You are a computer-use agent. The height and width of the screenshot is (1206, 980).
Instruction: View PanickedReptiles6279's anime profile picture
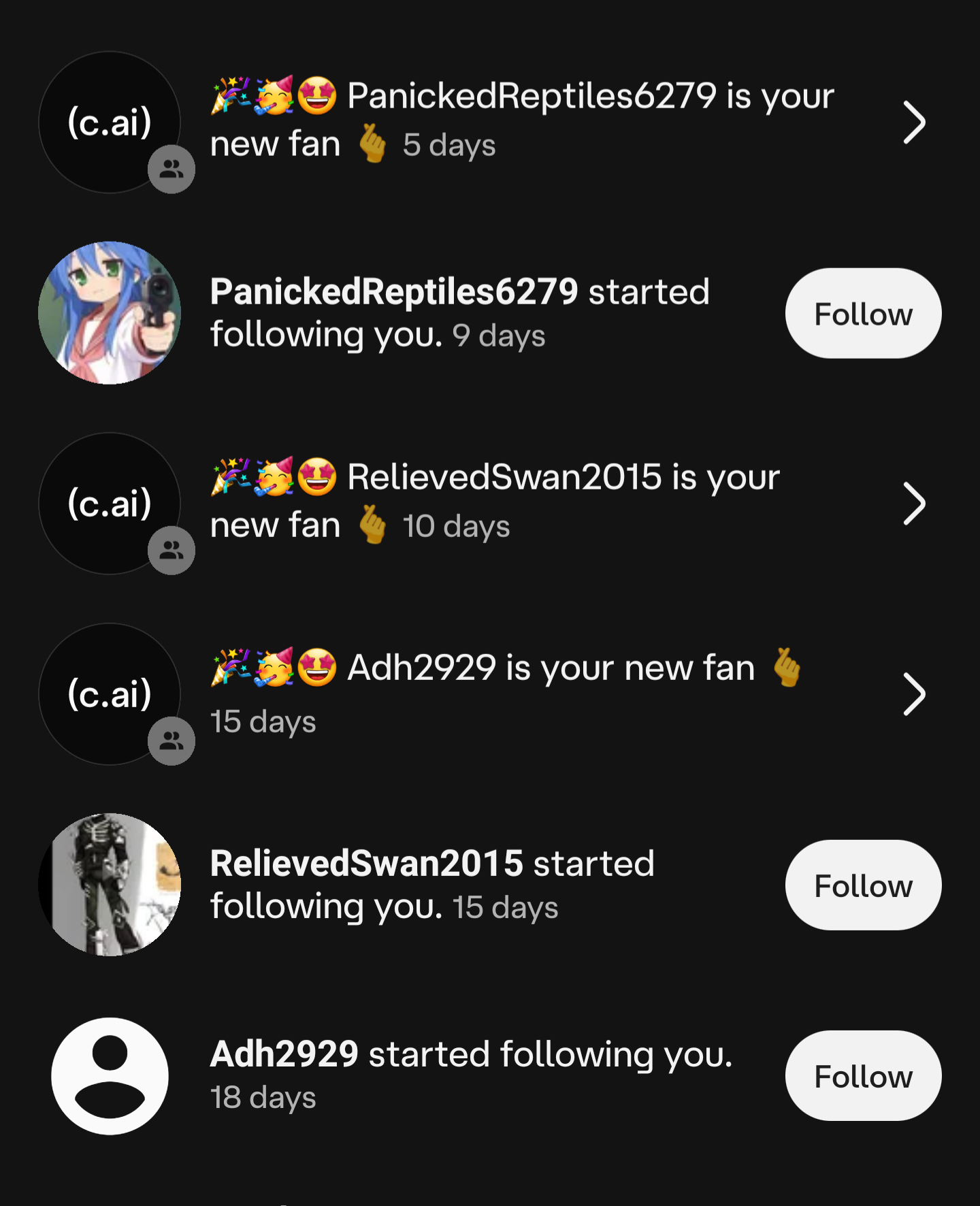(110, 313)
